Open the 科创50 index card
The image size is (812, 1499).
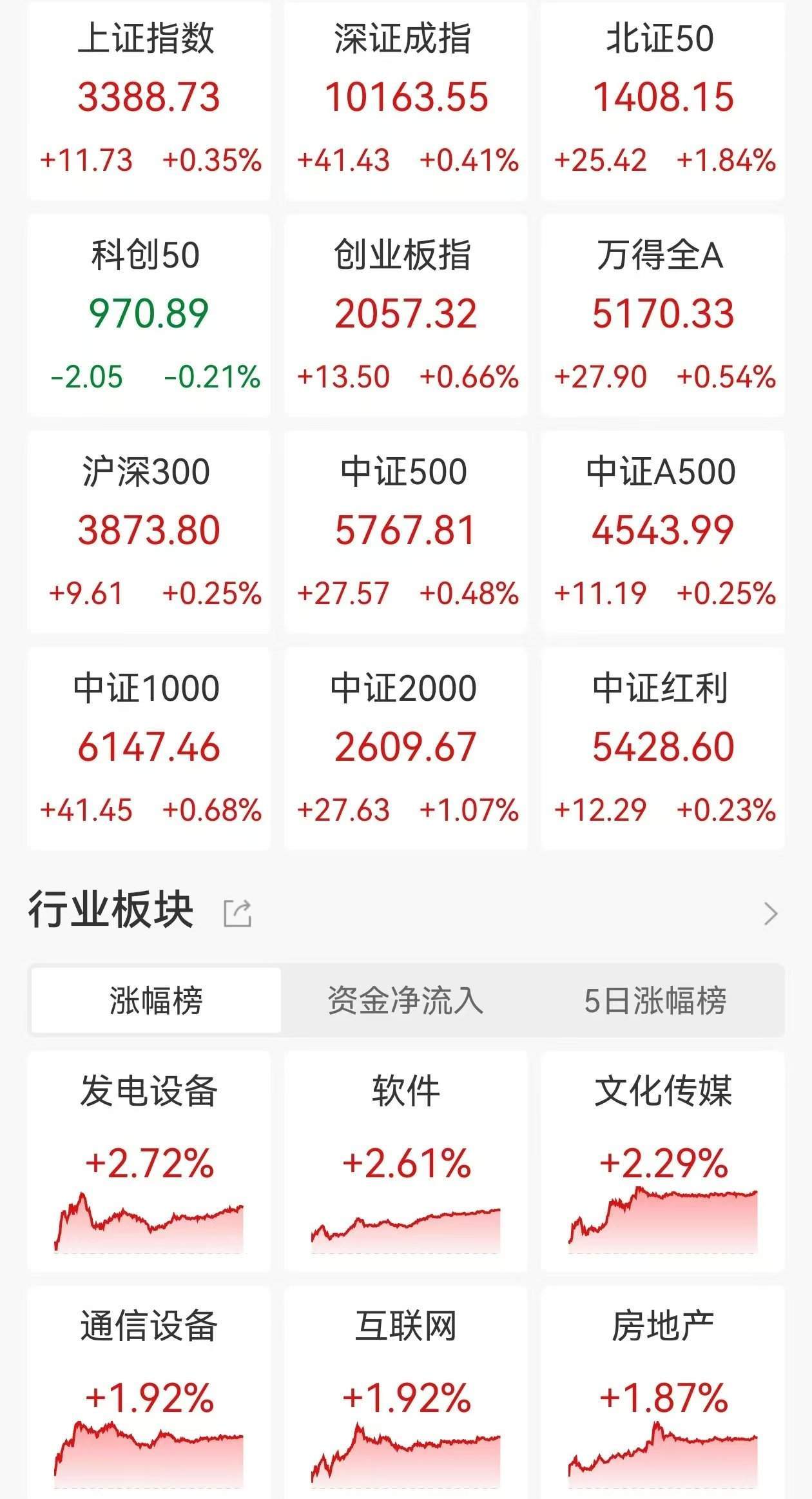[x=149, y=315]
